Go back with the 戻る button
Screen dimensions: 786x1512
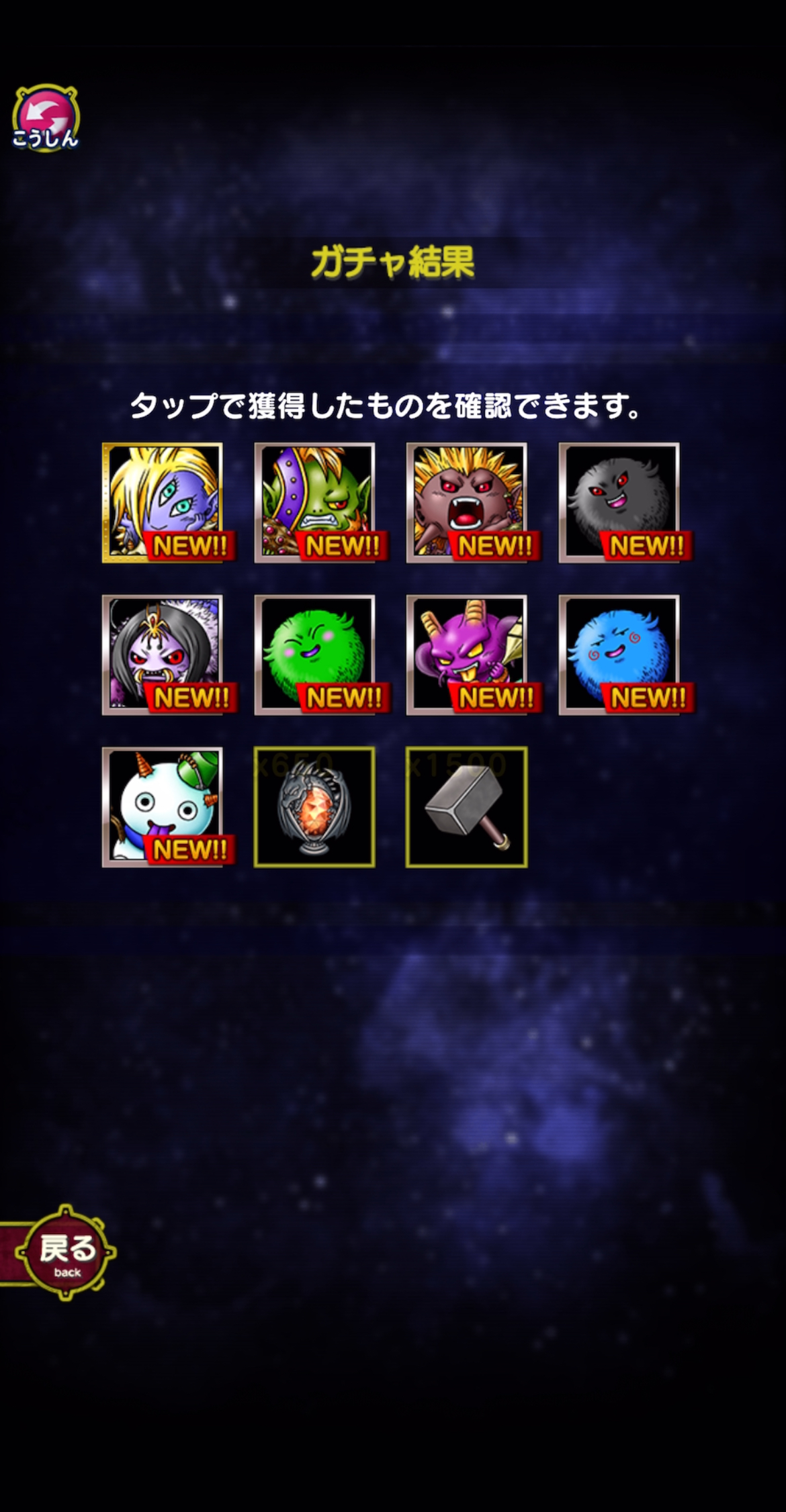coord(66,1253)
